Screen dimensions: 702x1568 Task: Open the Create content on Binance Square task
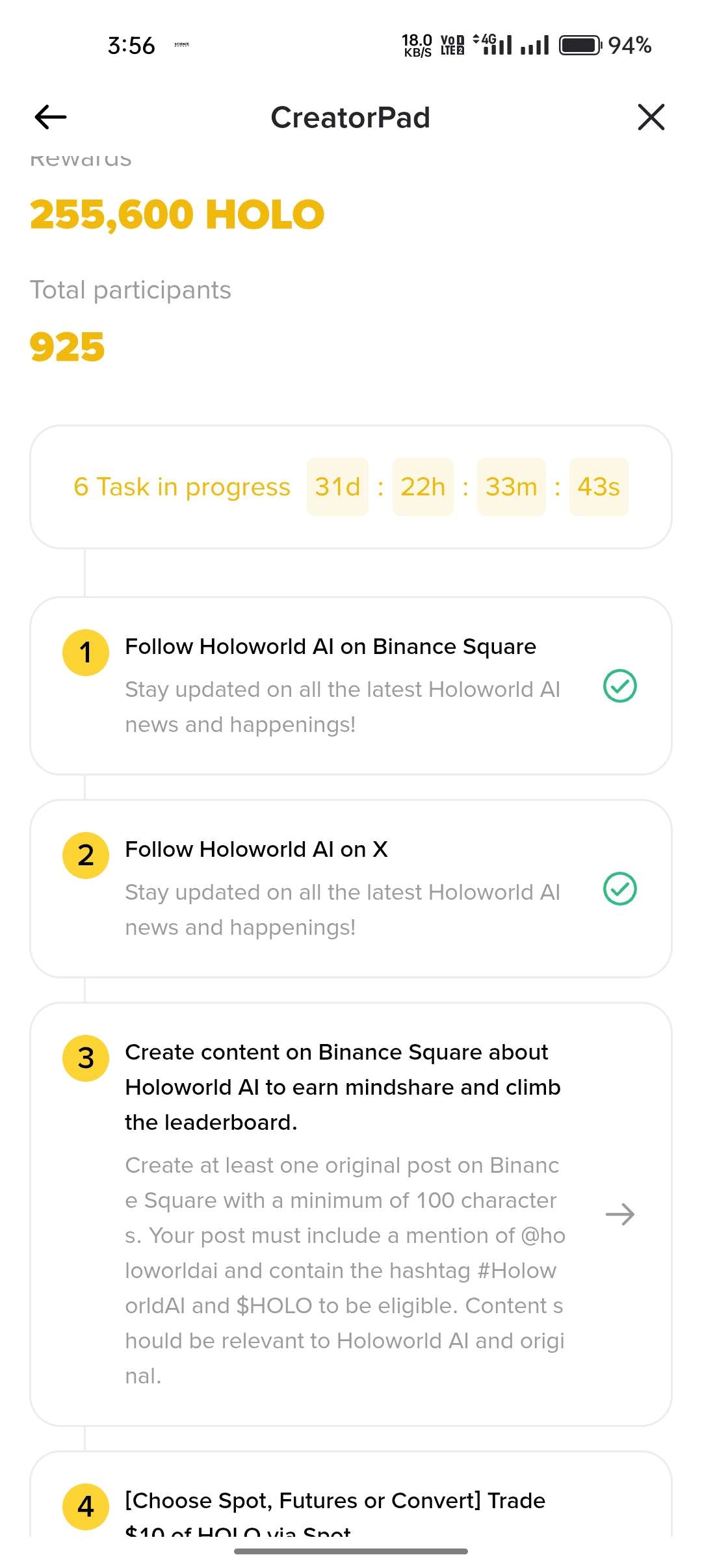(x=351, y=1214)
